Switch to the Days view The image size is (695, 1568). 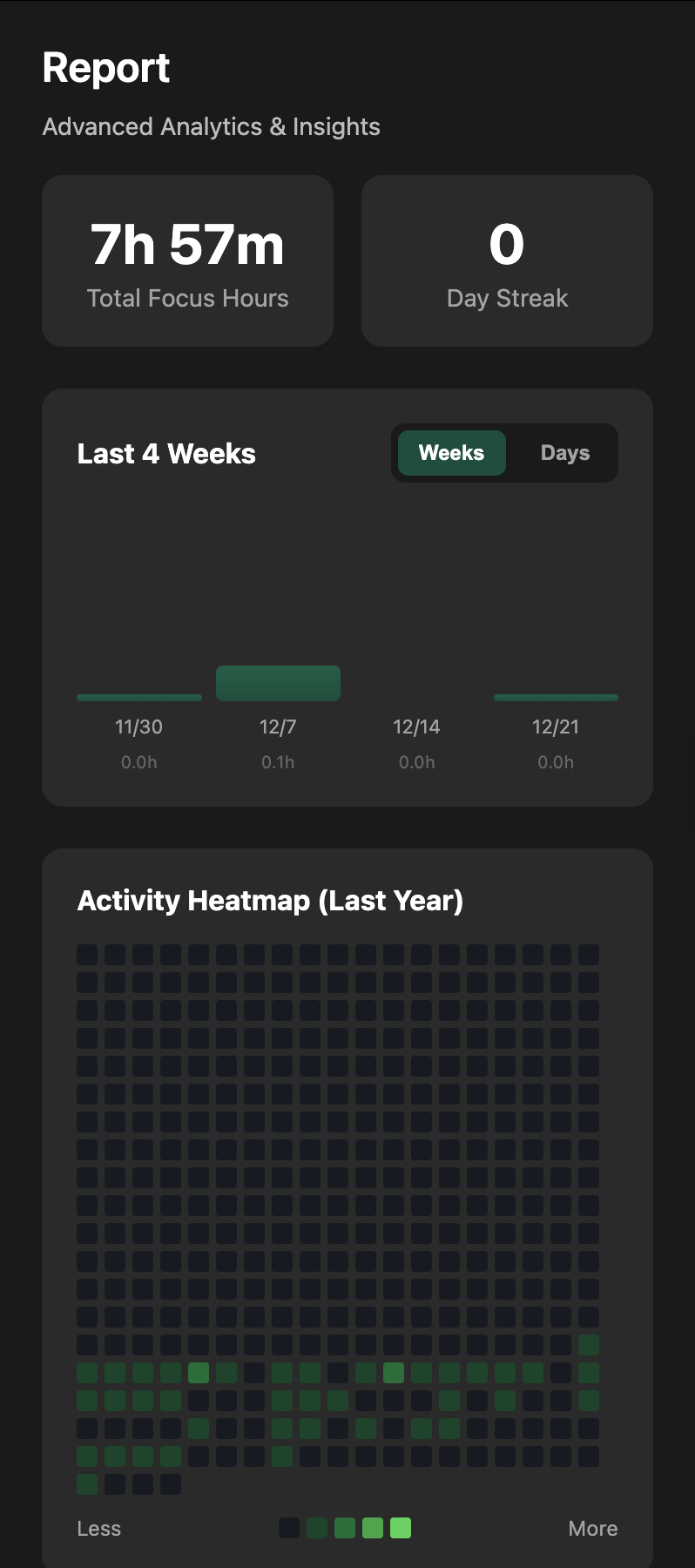pos(564,453)
